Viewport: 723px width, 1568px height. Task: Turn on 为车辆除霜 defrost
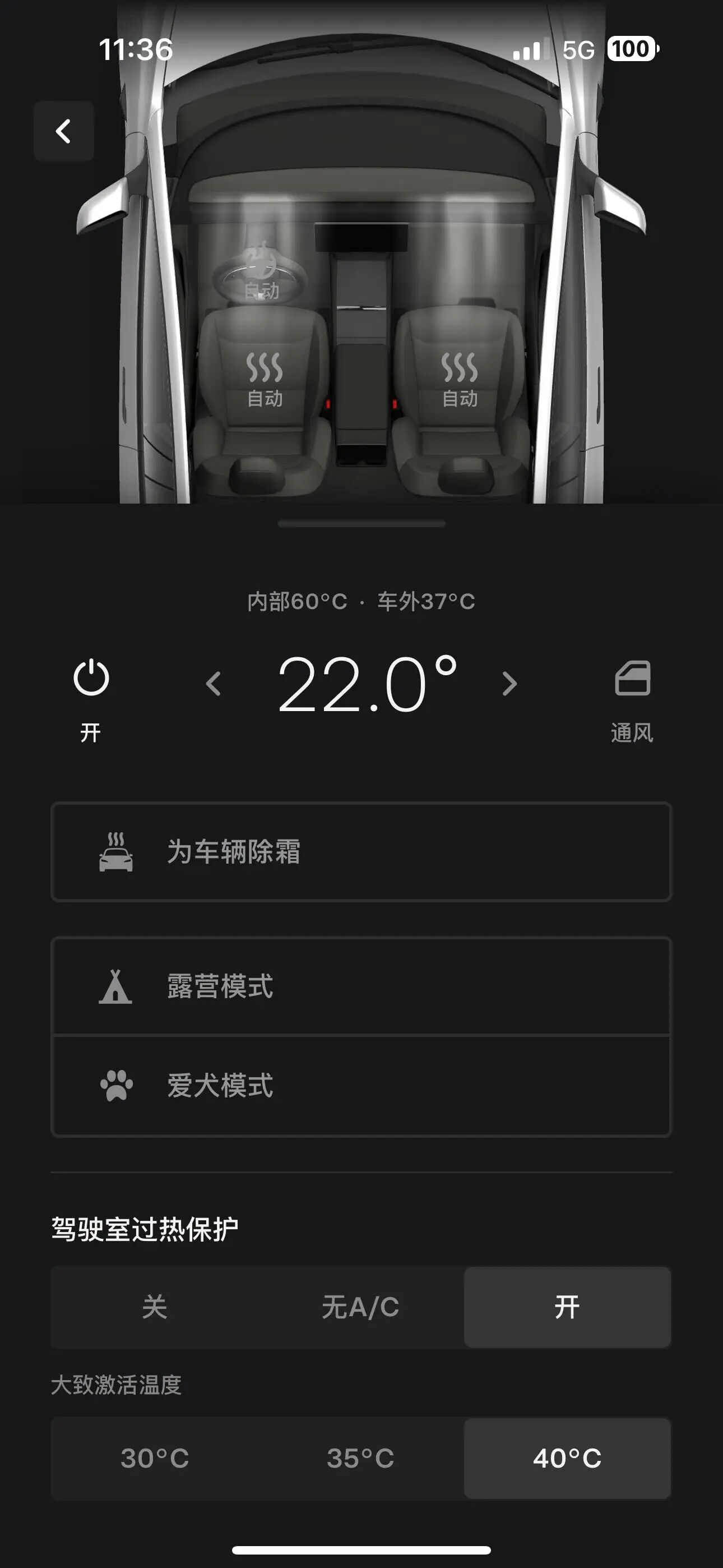coord(361,851)
